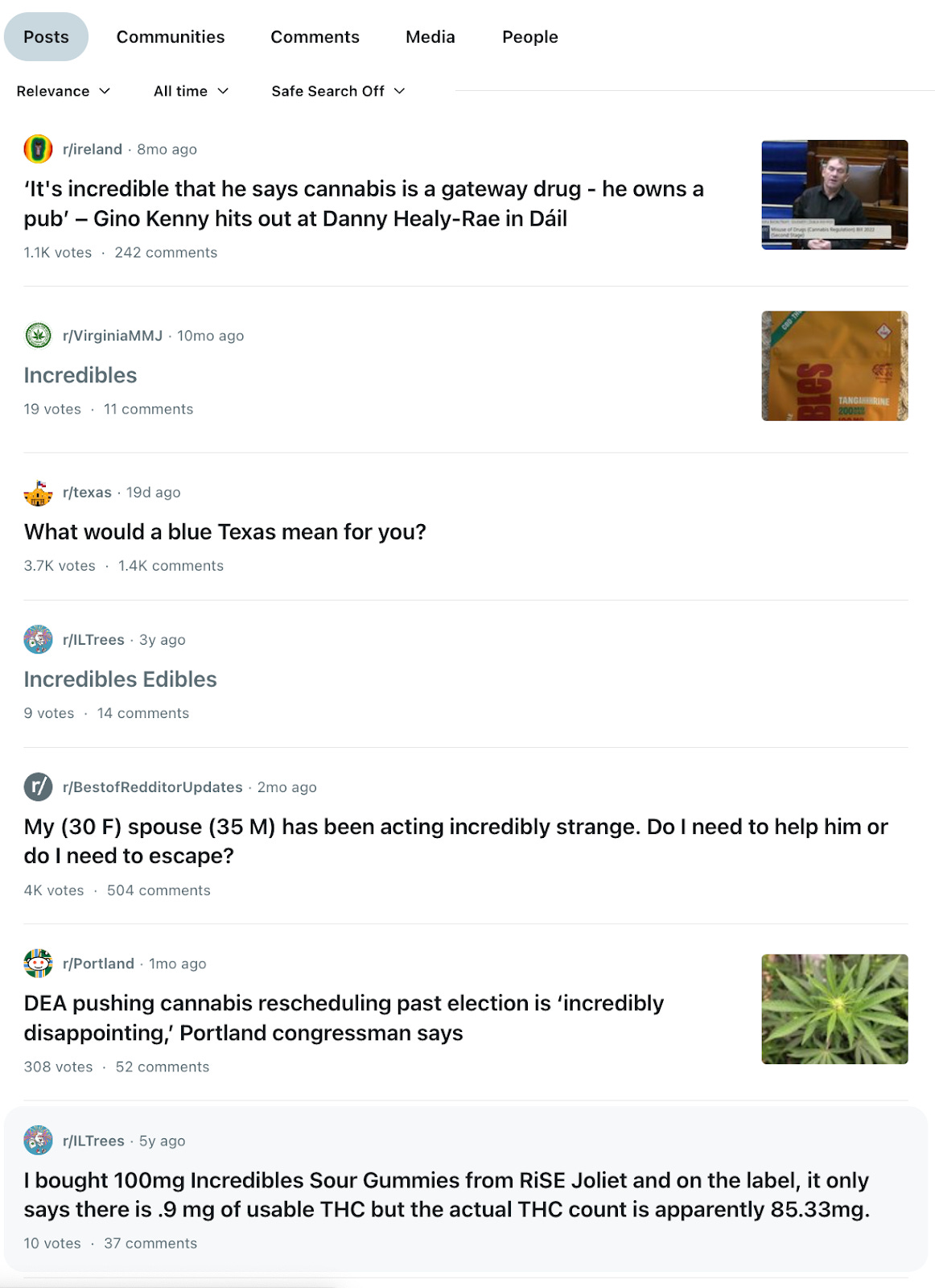Open the Safe Search Off dropdown

click(x=337, y=91)
